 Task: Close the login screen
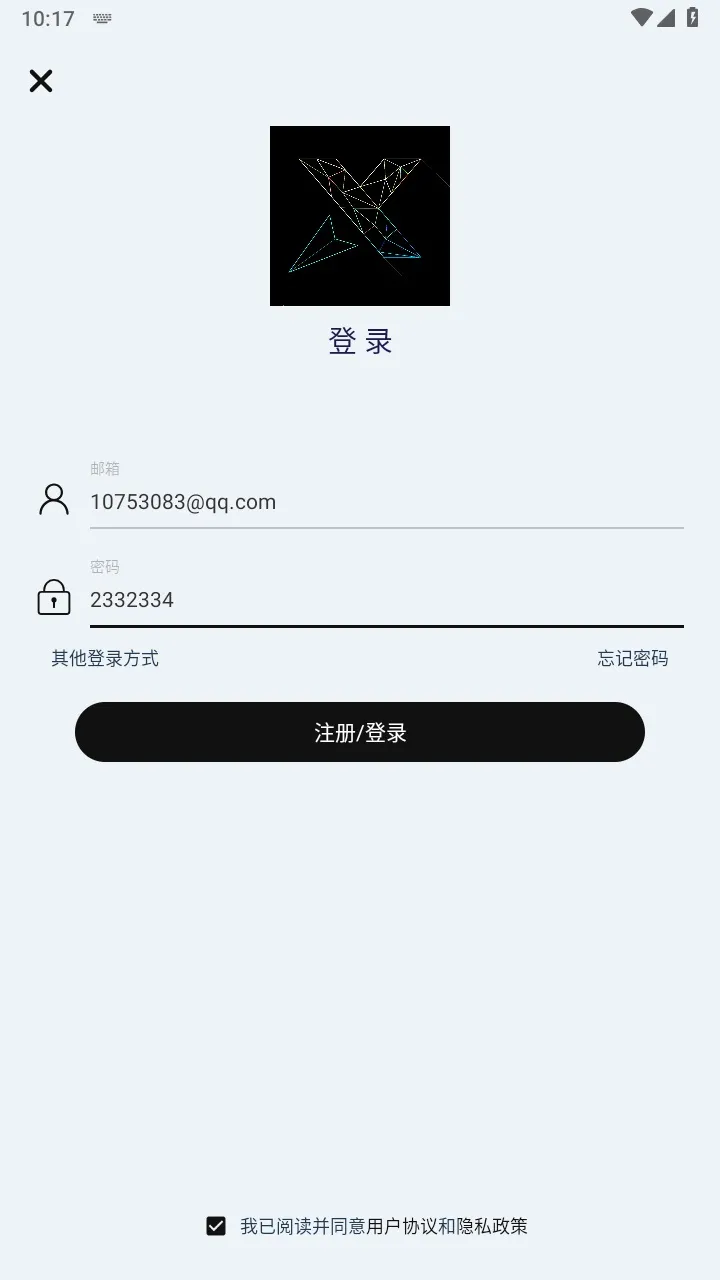point(41,81)
